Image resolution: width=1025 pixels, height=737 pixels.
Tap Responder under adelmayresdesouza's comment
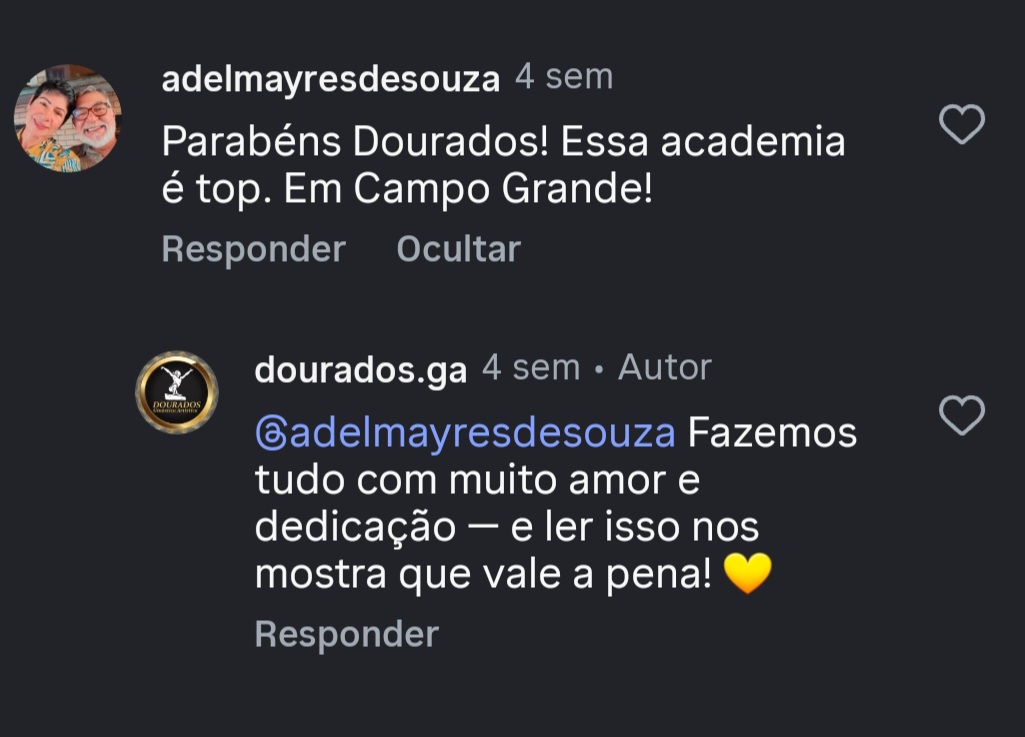pyautogui.click(x=253, y=249)
